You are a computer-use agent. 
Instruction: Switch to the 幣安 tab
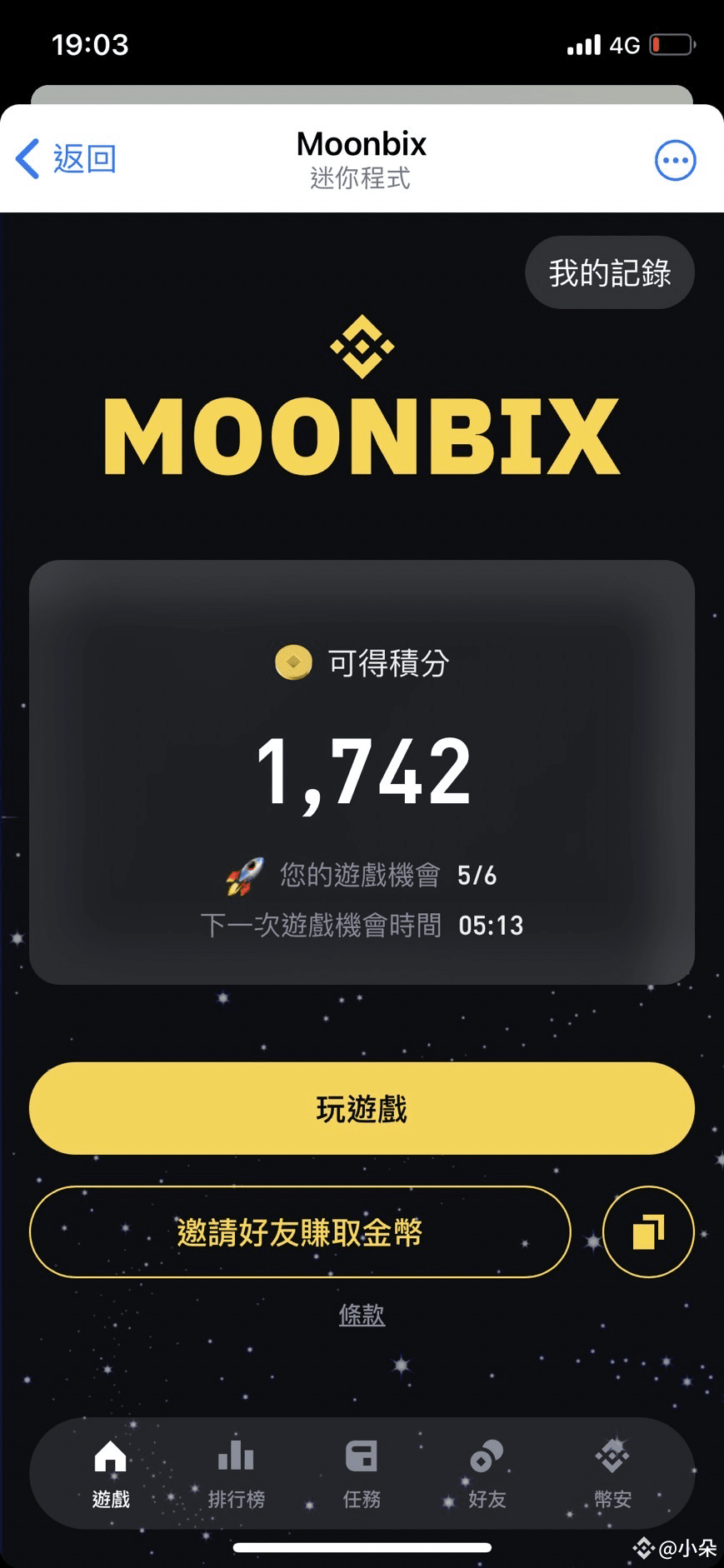[612, 1473]
